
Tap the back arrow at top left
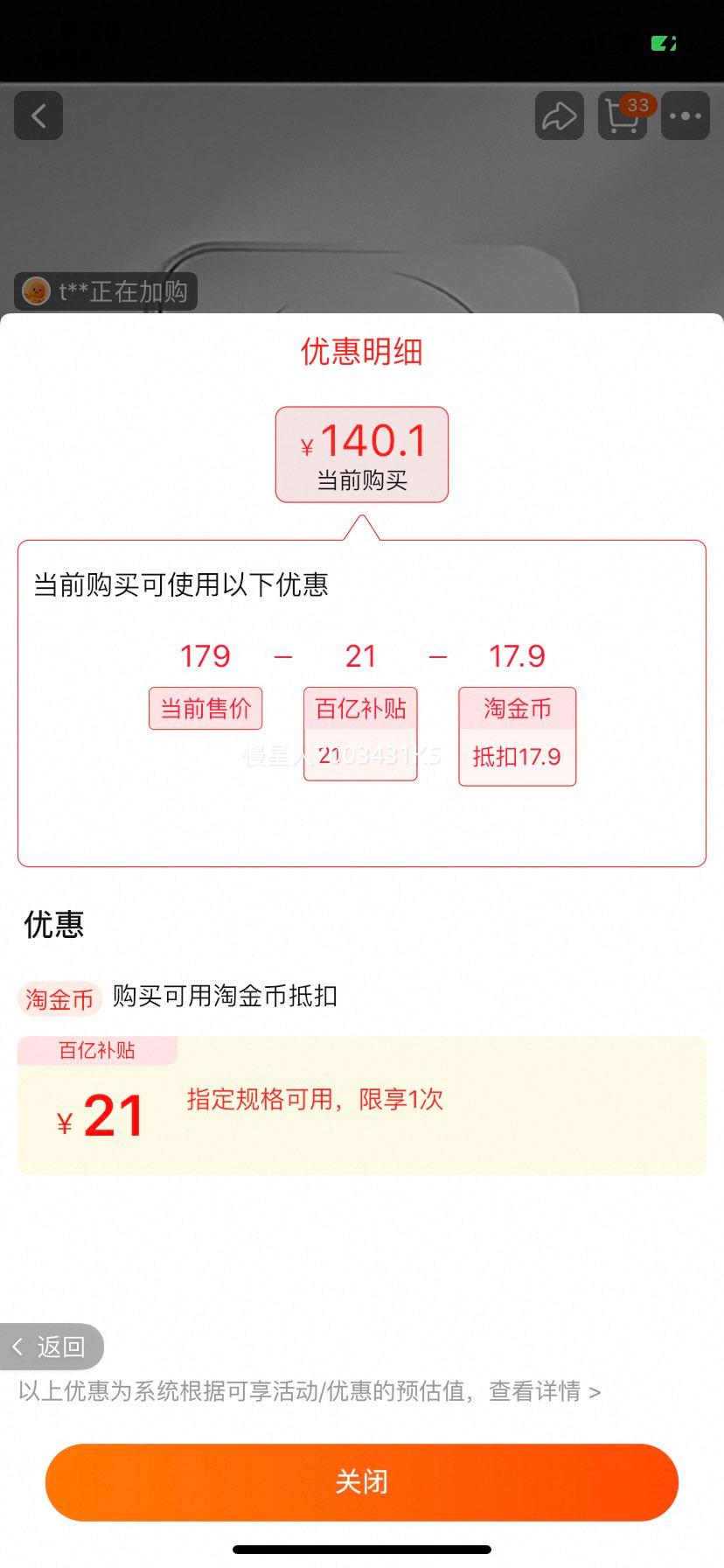pos(38,115)
